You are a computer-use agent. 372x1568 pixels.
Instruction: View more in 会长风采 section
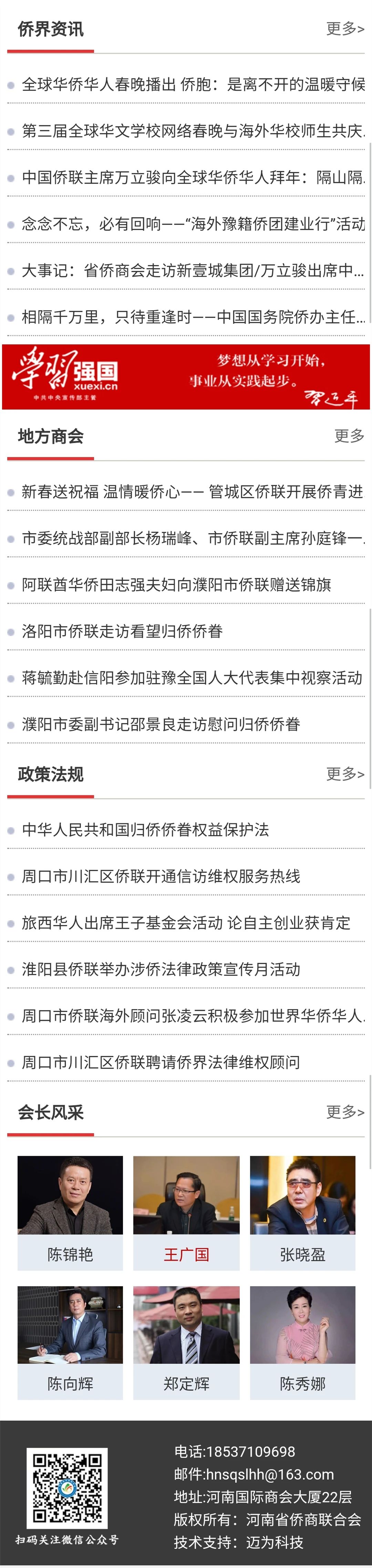(344, 1112)
